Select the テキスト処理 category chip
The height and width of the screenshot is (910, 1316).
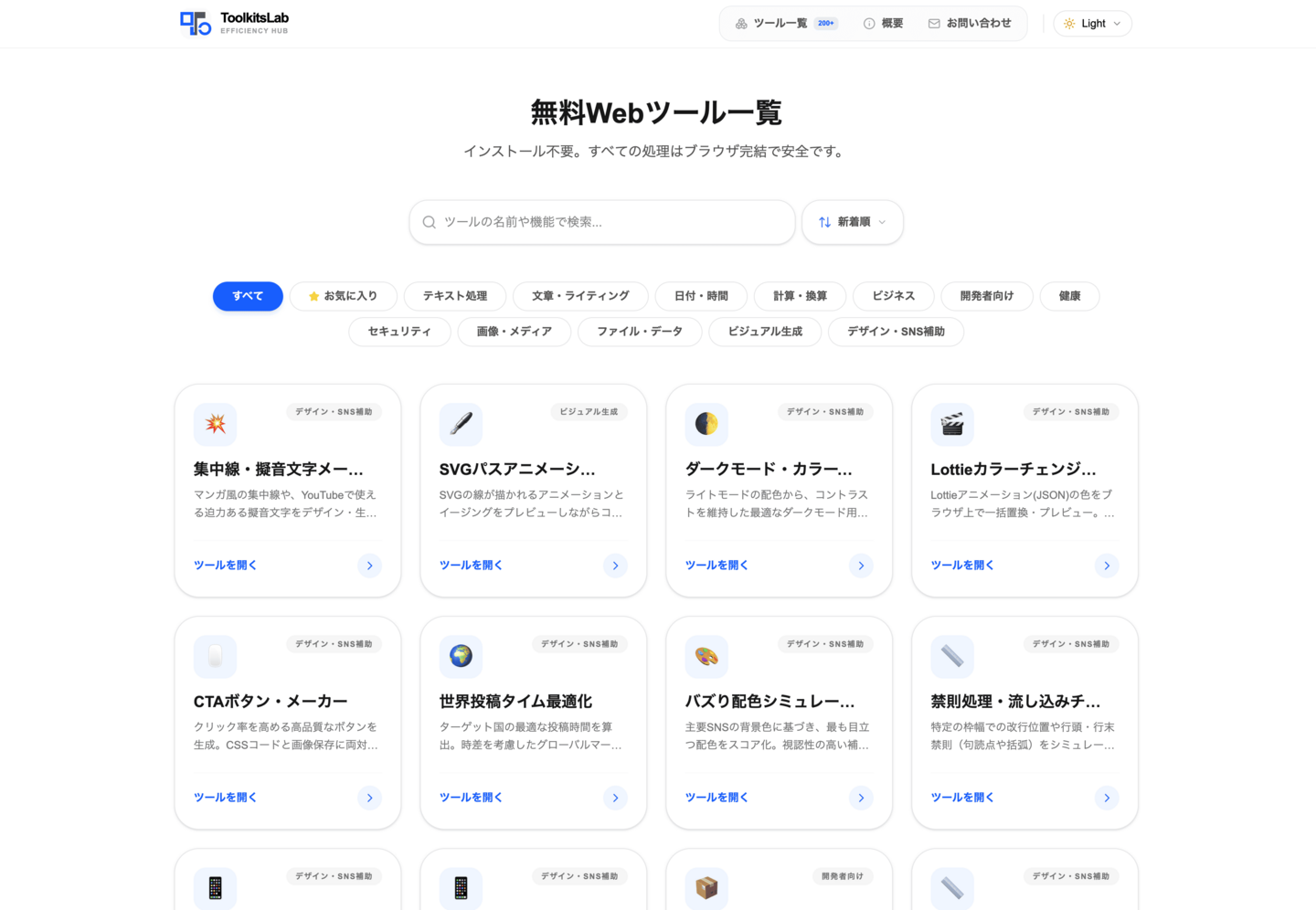[x=454, y=296]
